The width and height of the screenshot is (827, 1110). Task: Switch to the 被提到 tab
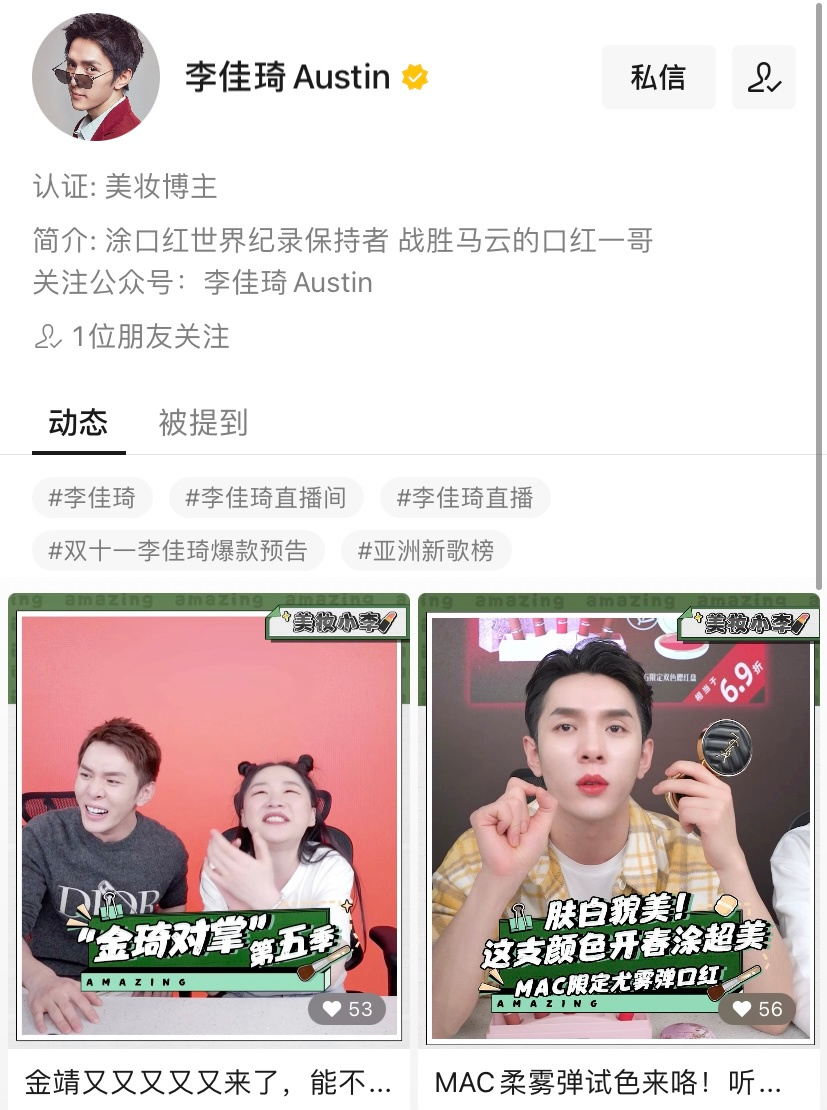coord(203,423)
